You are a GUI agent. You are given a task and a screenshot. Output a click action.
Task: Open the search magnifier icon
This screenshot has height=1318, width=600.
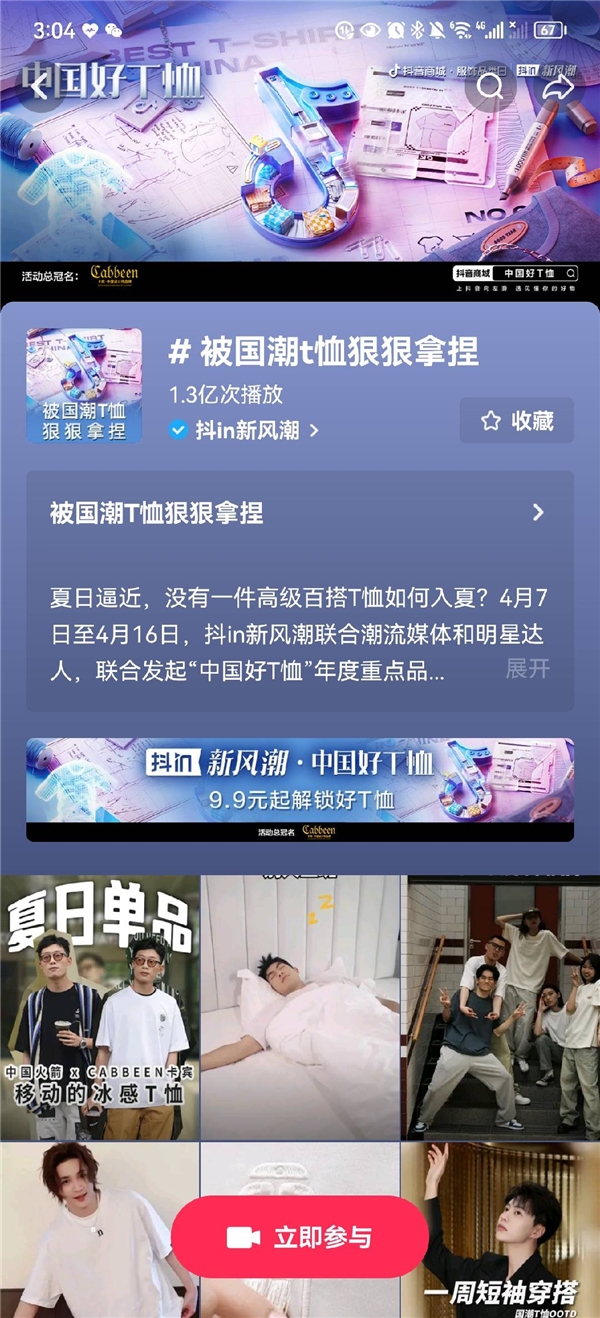[x=490, y=87]
